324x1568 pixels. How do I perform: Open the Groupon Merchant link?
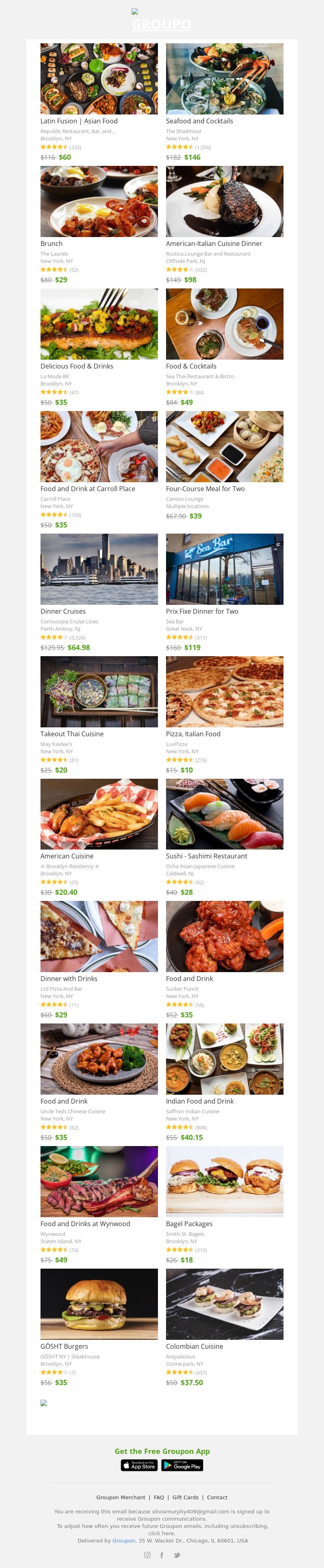click(x=121, y=1497)
